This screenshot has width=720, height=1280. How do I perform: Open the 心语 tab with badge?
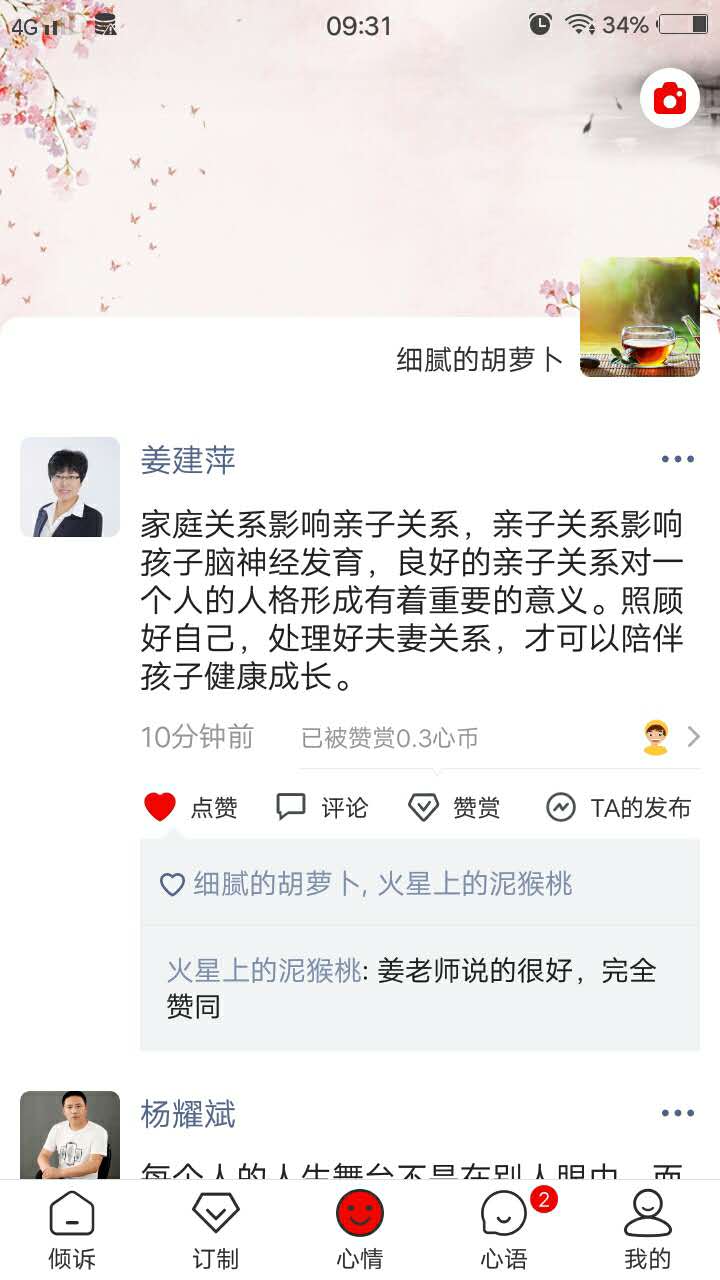click(504, 1230)
